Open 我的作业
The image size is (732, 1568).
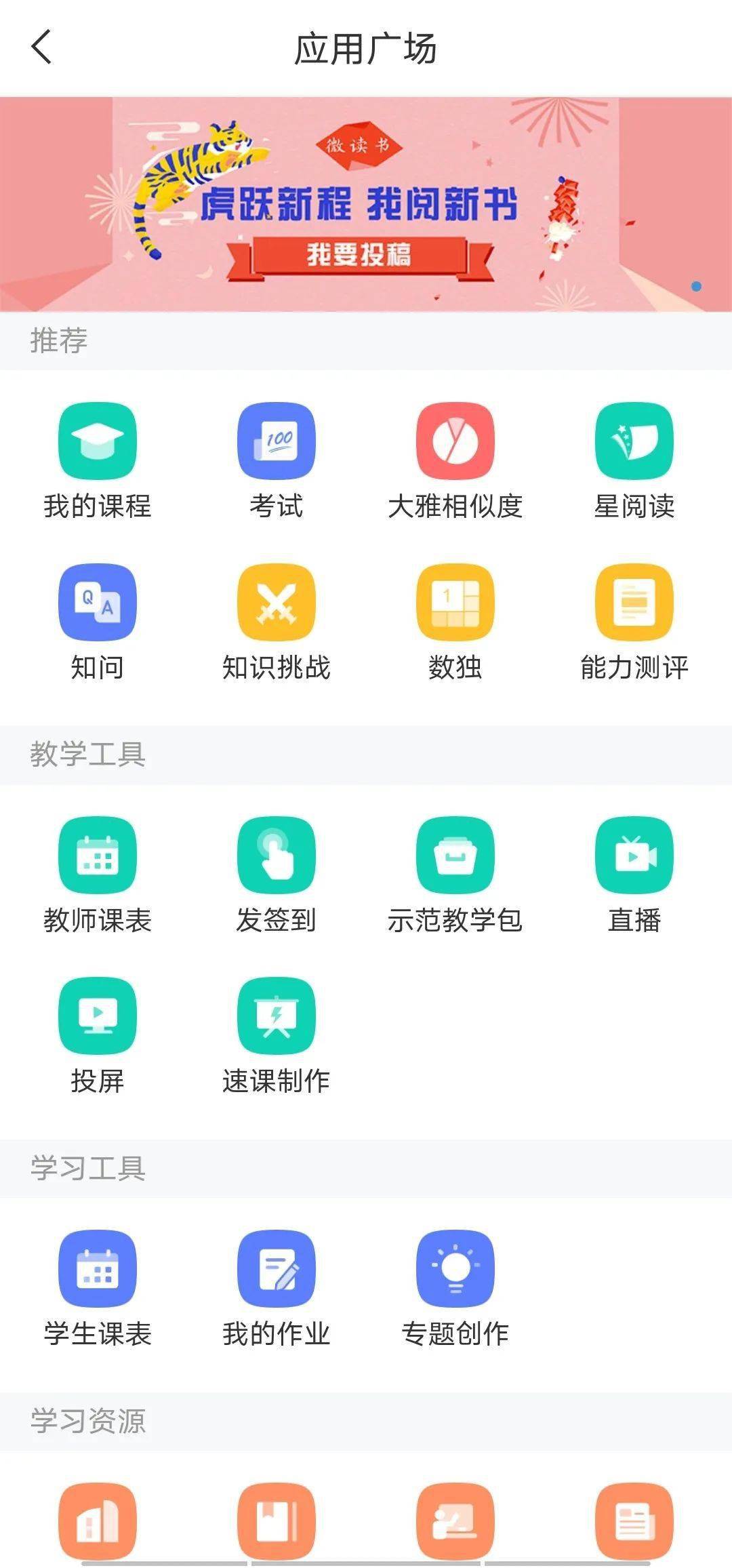(276, 1268)
